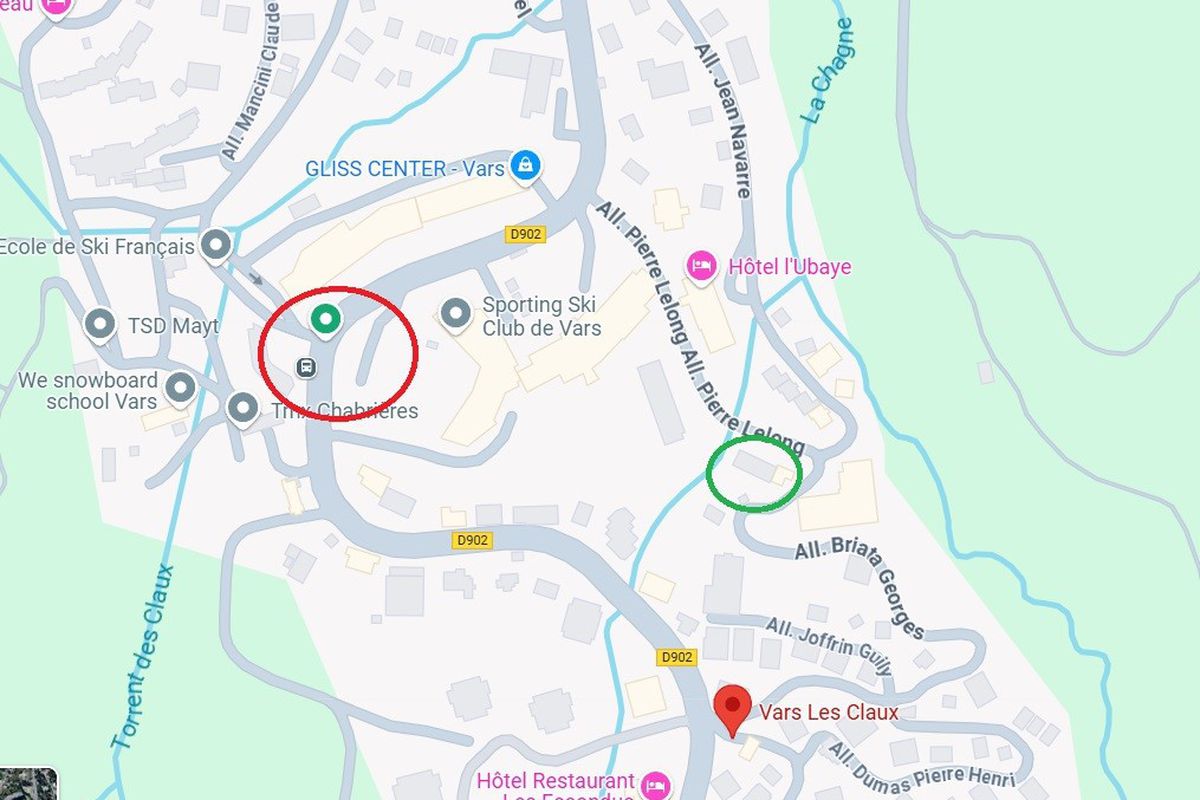Open the GLISS CENTER - Vars shop pin

tap(523, 166)
